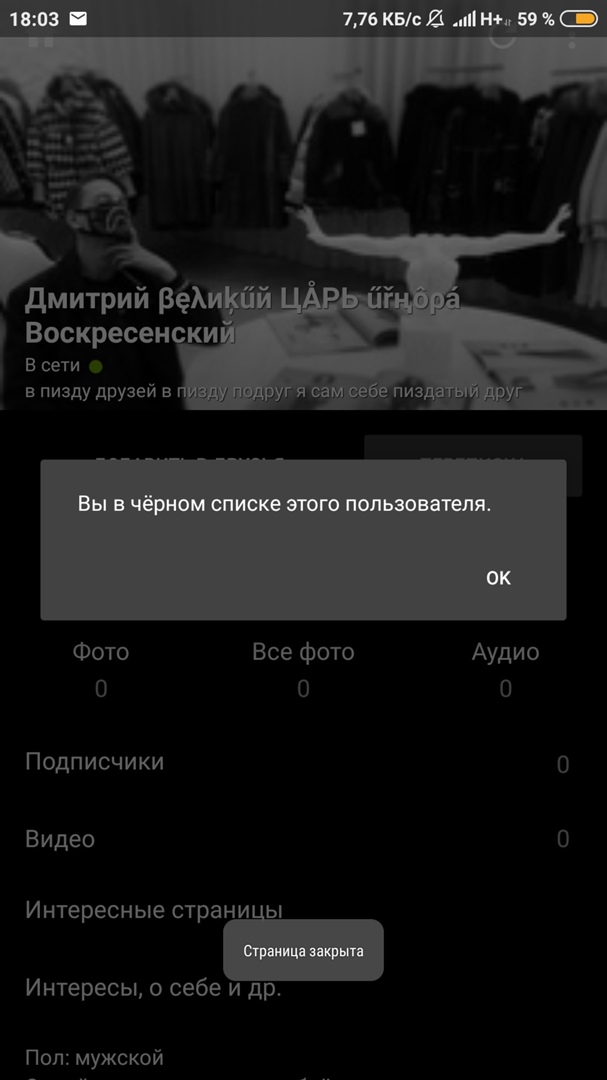Image resolution: width=607 pixels, height=1080 pixels.
Task: Open Интересные страницы
Action: coord(153,910)
